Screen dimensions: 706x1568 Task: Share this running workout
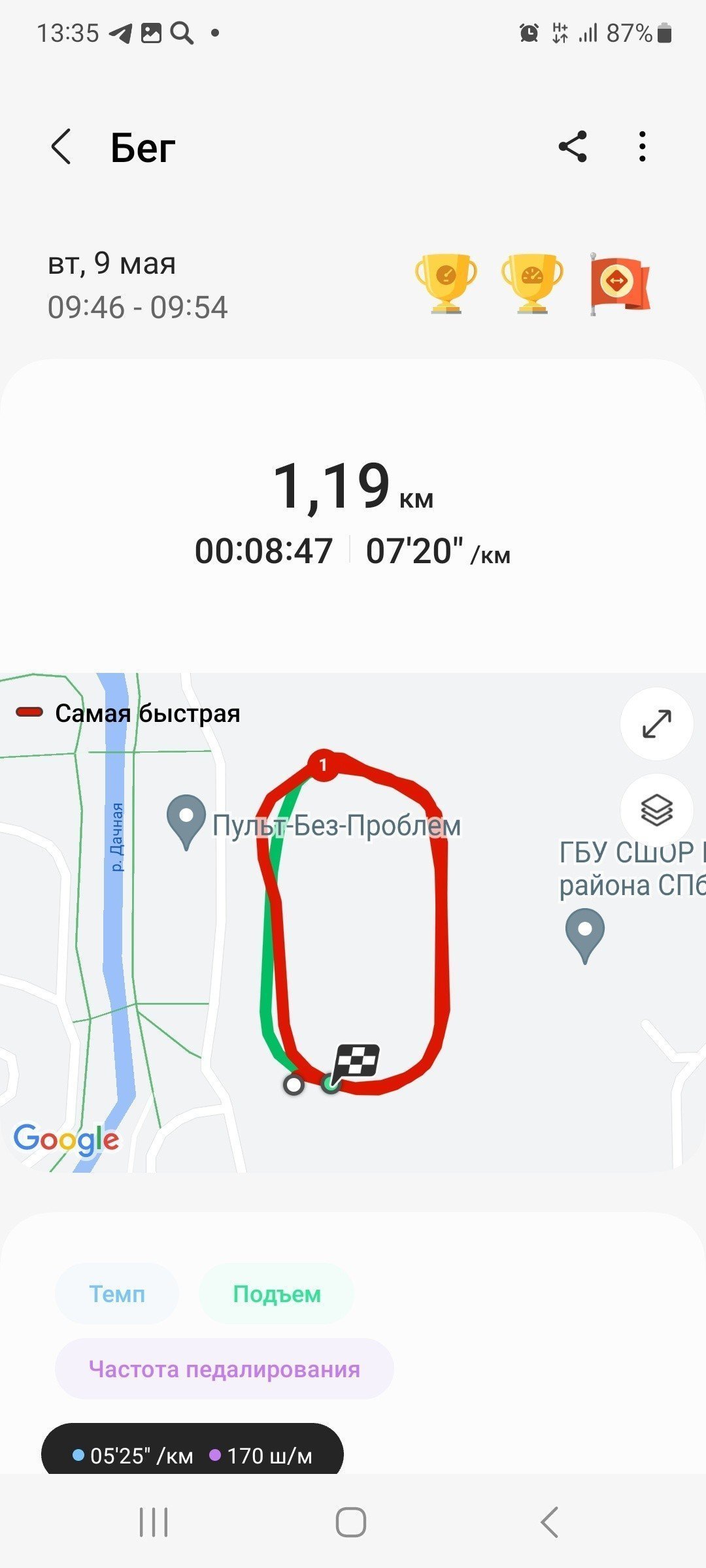(573, 146)
